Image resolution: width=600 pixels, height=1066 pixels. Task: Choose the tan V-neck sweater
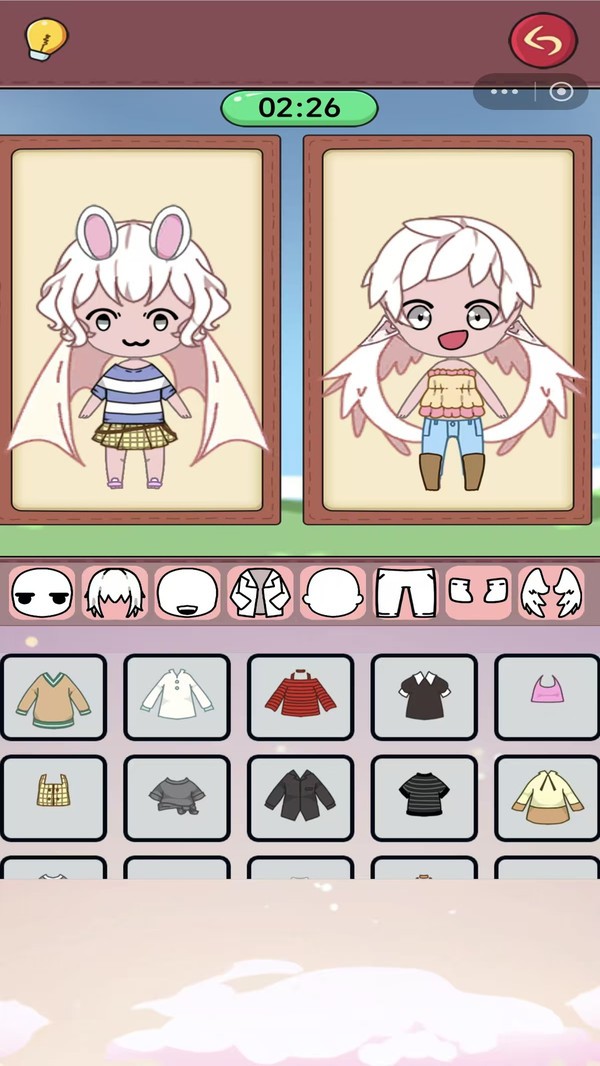tap(53, 698)
